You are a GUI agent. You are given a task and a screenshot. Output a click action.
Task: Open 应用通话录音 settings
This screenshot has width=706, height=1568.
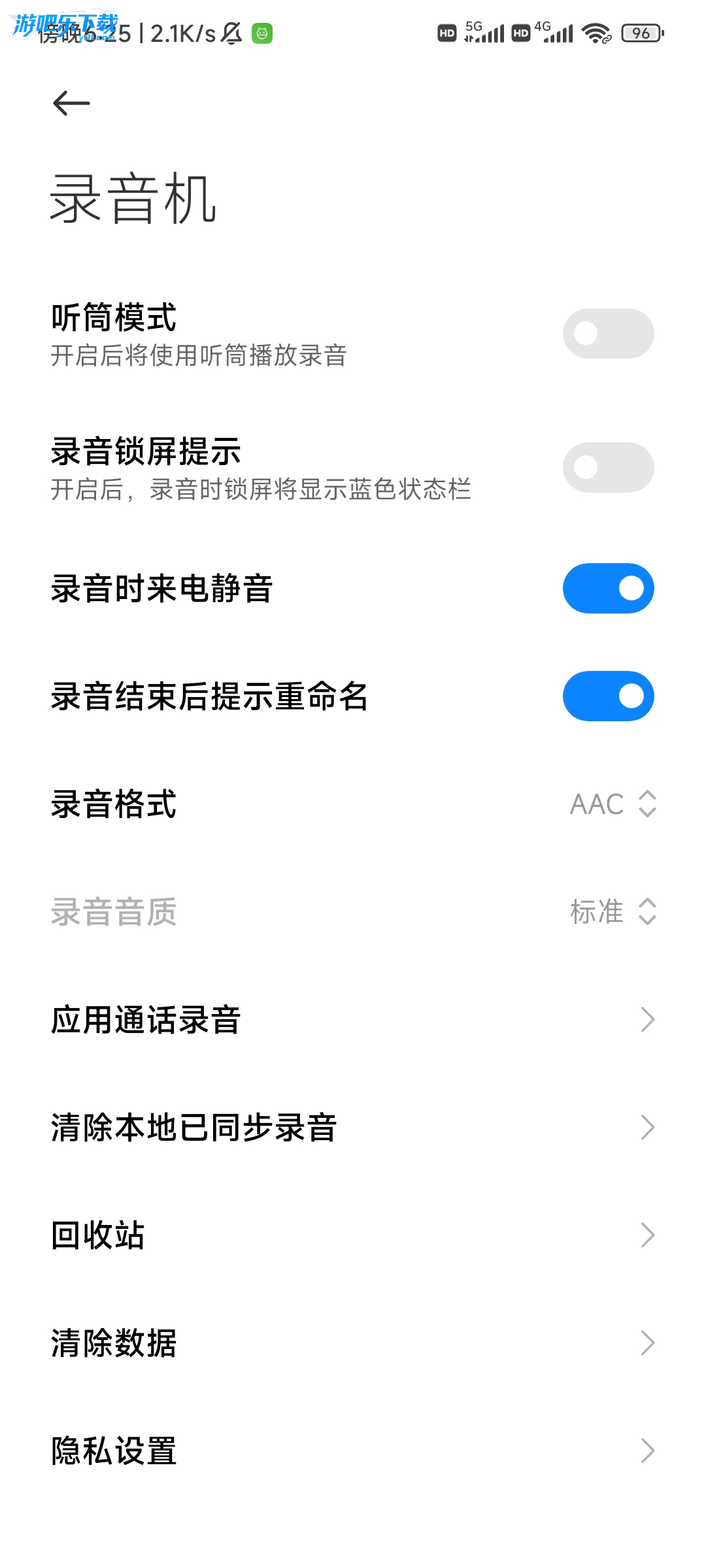pyautogui.click(x=353, y=1020)
